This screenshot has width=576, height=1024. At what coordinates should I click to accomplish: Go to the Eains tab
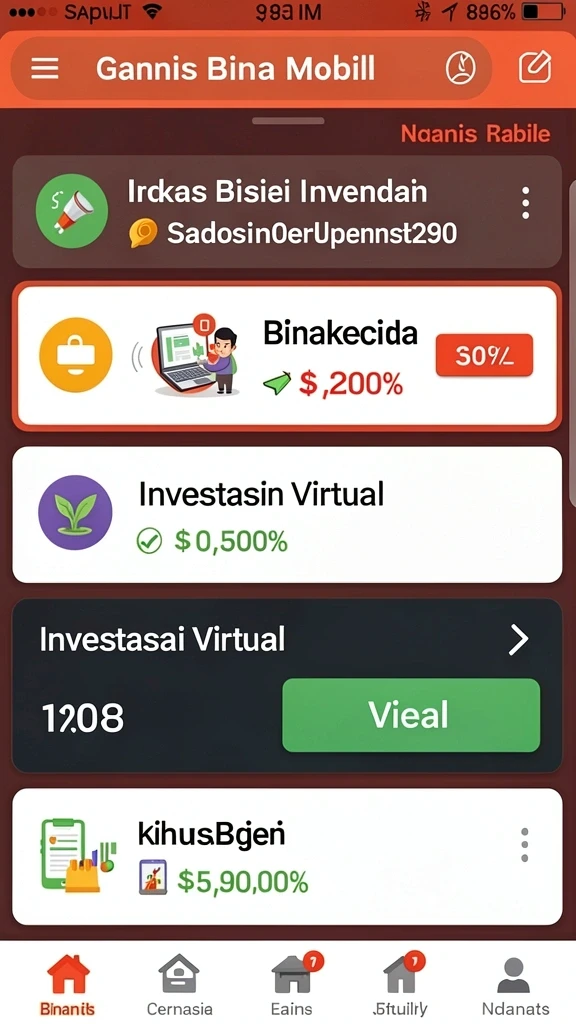(x=292, y=985)
